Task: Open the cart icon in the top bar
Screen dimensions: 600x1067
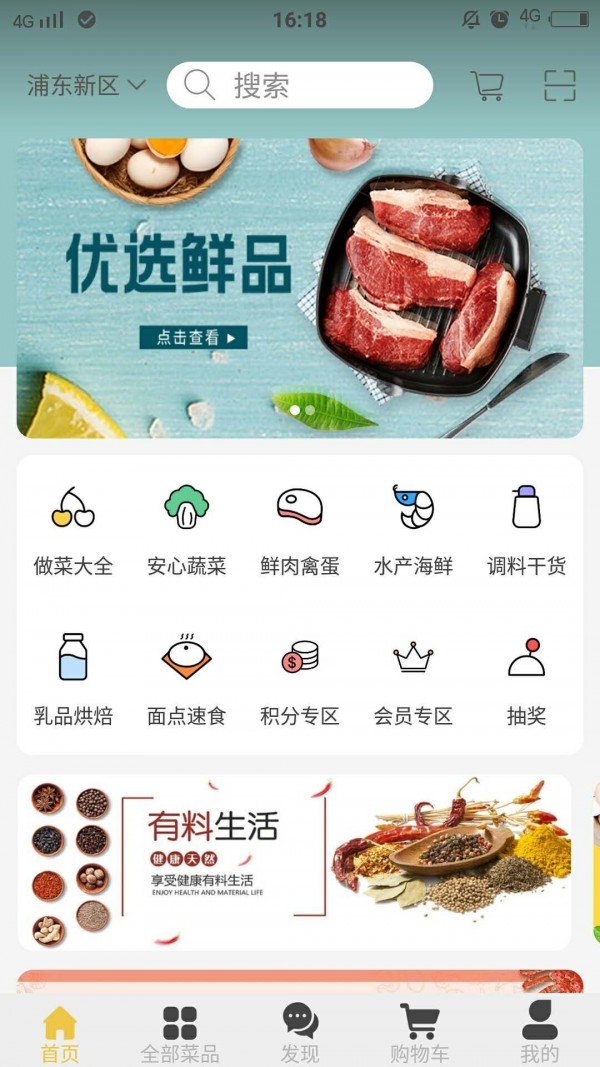Action: (487, 86)
